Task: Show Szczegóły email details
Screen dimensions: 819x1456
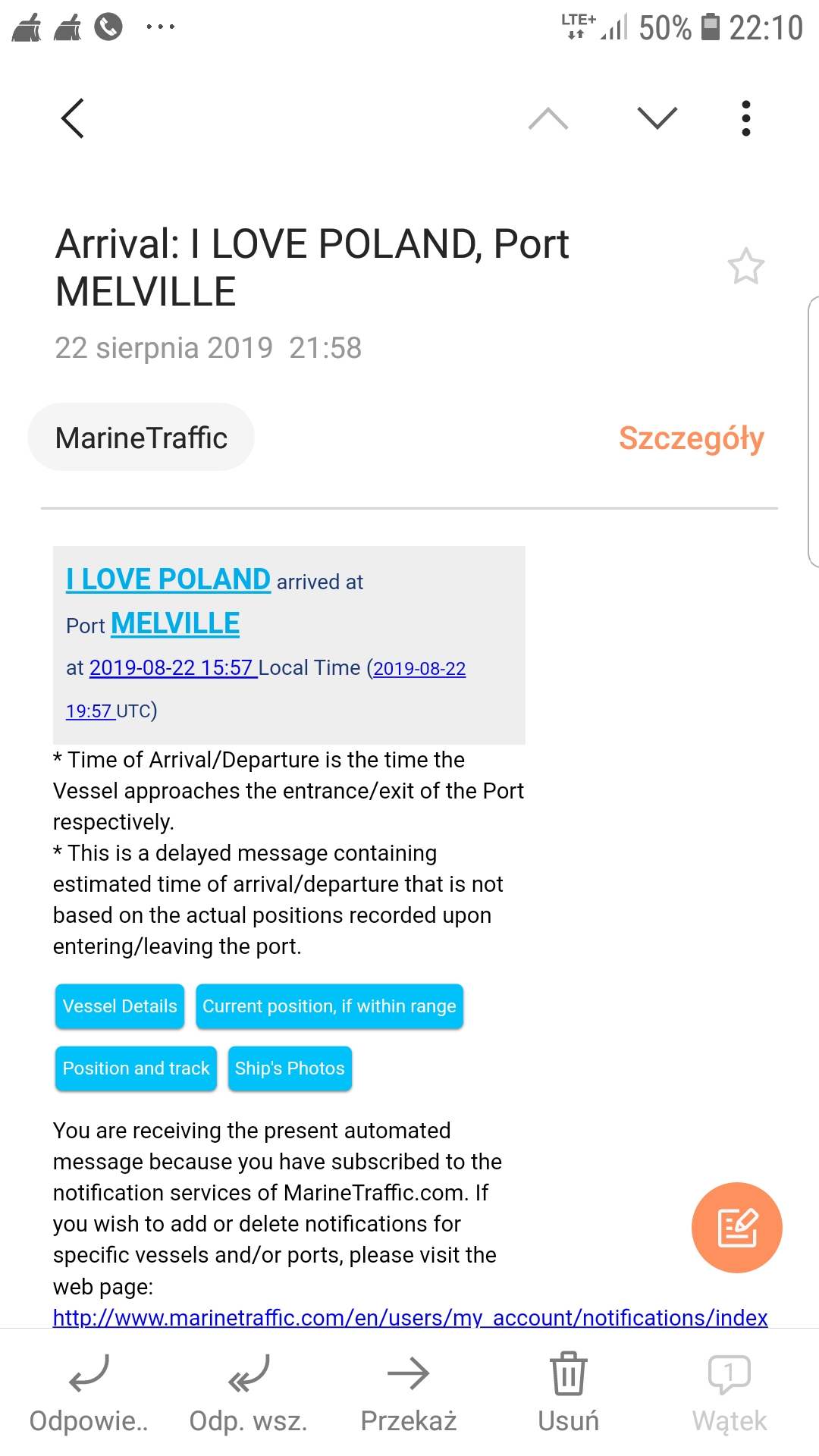Action: [691, 438]
